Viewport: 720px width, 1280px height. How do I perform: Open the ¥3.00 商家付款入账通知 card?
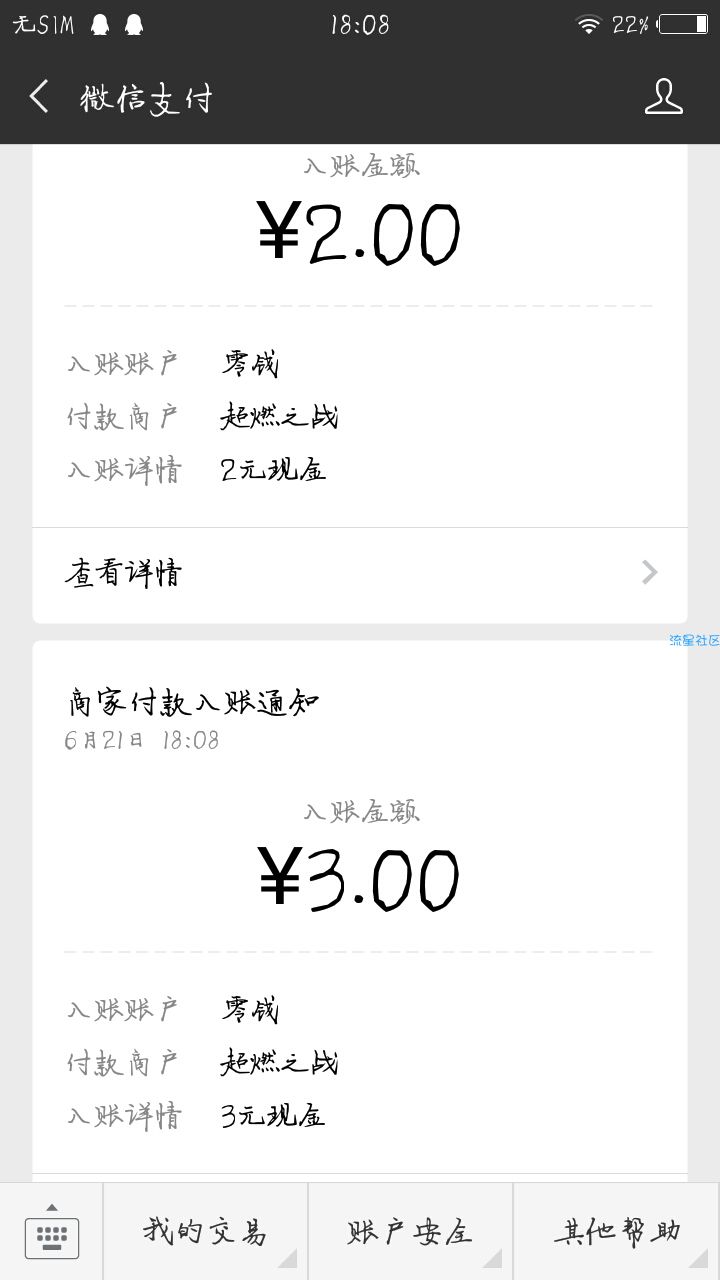360,912
